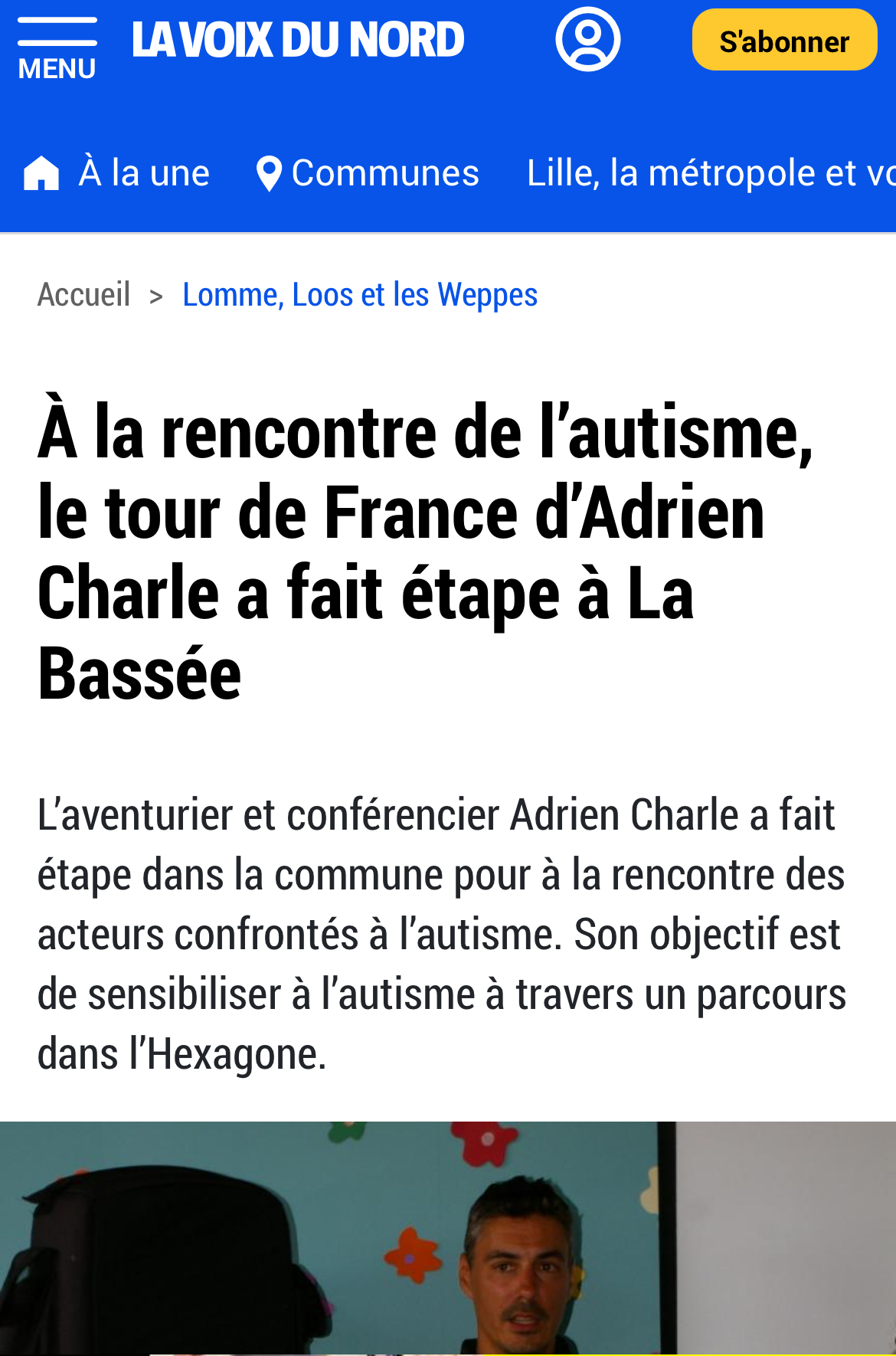This screenshot has width=896, height=1356.
Task: Switch to À la une tab
Action: pyautogui.click(x=116, y=173)
